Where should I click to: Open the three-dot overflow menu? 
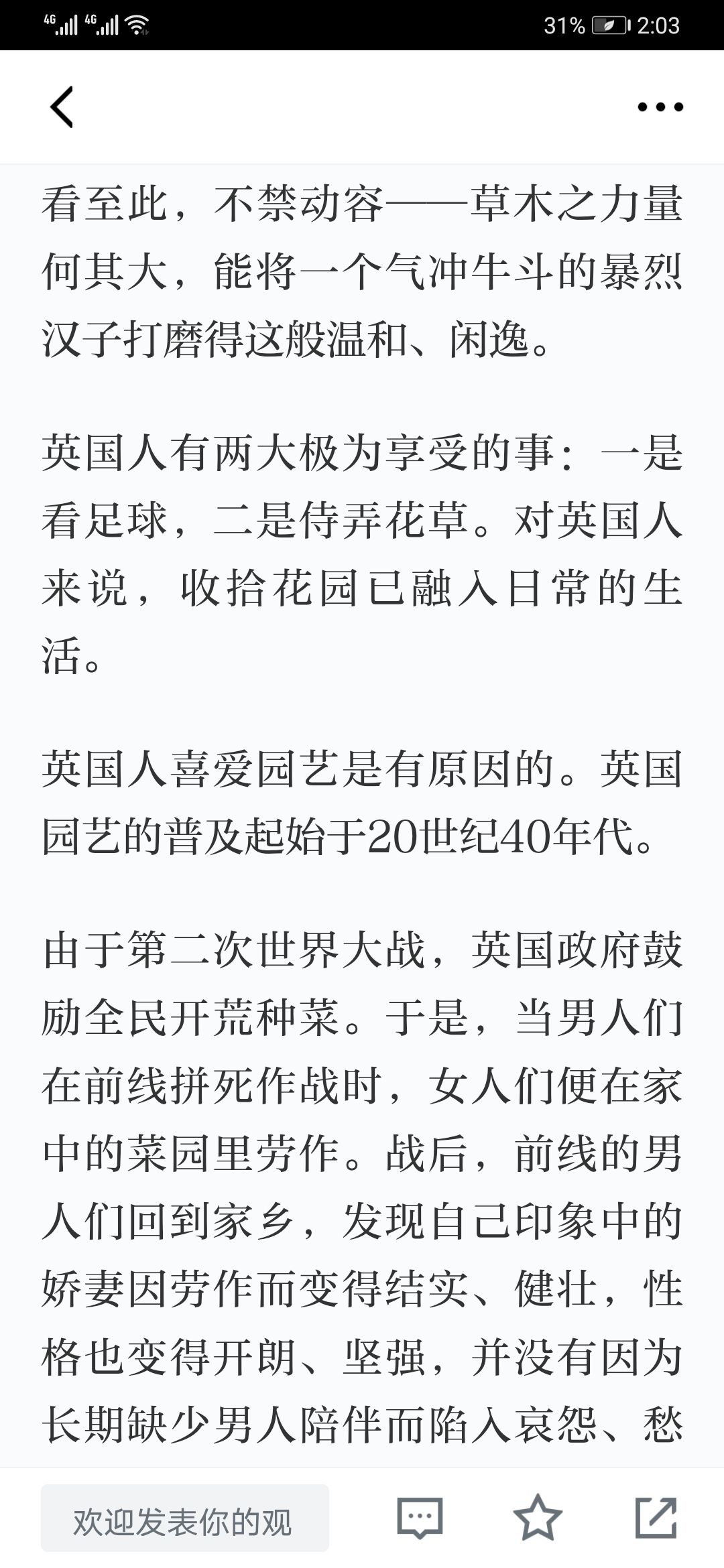pyautogui.click(x=660, y=107)
